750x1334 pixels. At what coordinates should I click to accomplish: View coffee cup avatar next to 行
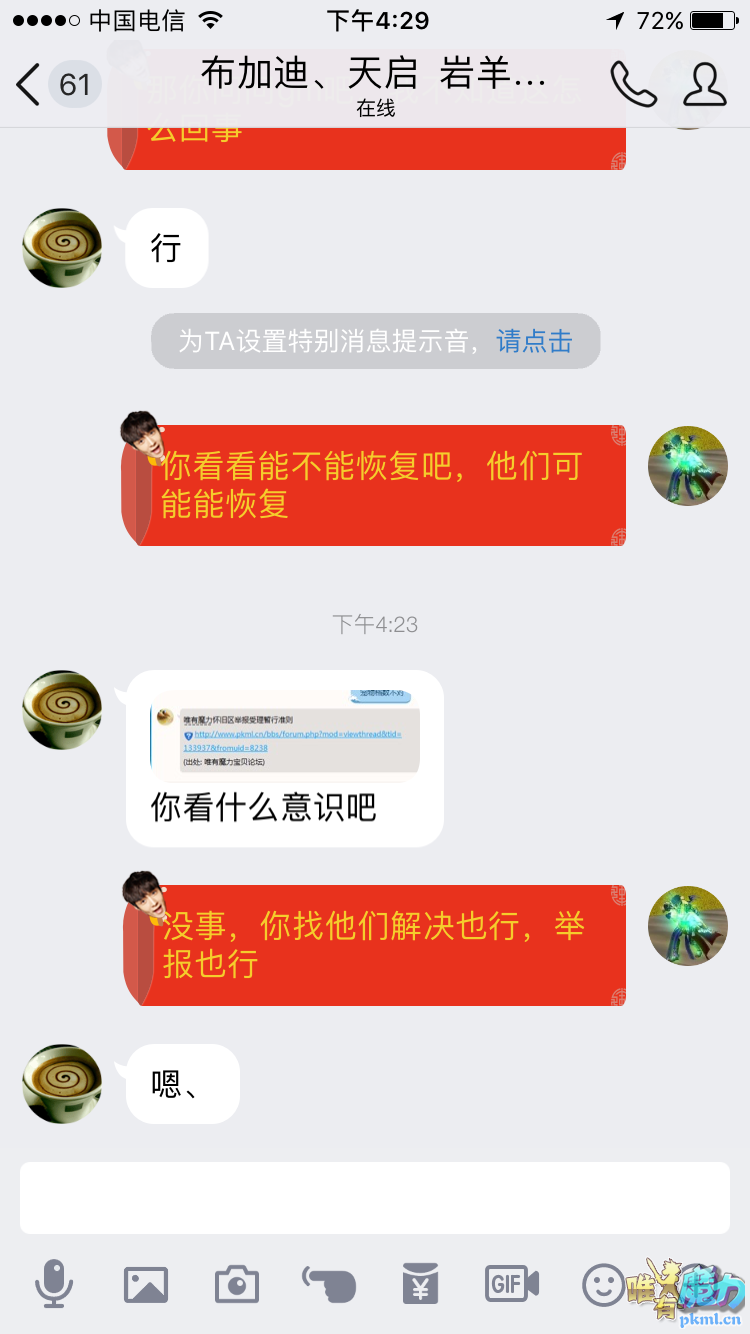coord(62,248)
